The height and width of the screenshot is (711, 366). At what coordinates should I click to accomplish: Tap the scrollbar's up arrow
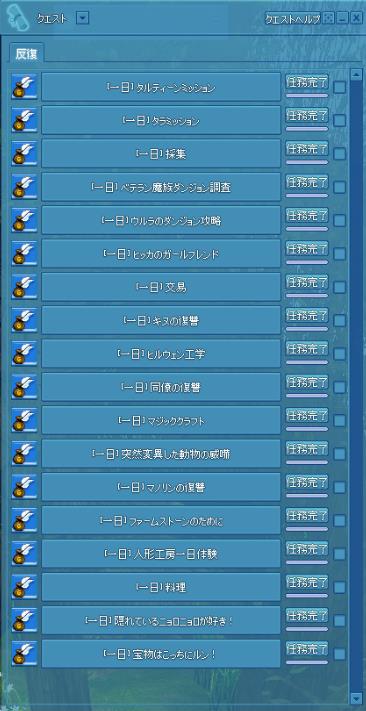[x=356, y=74]
